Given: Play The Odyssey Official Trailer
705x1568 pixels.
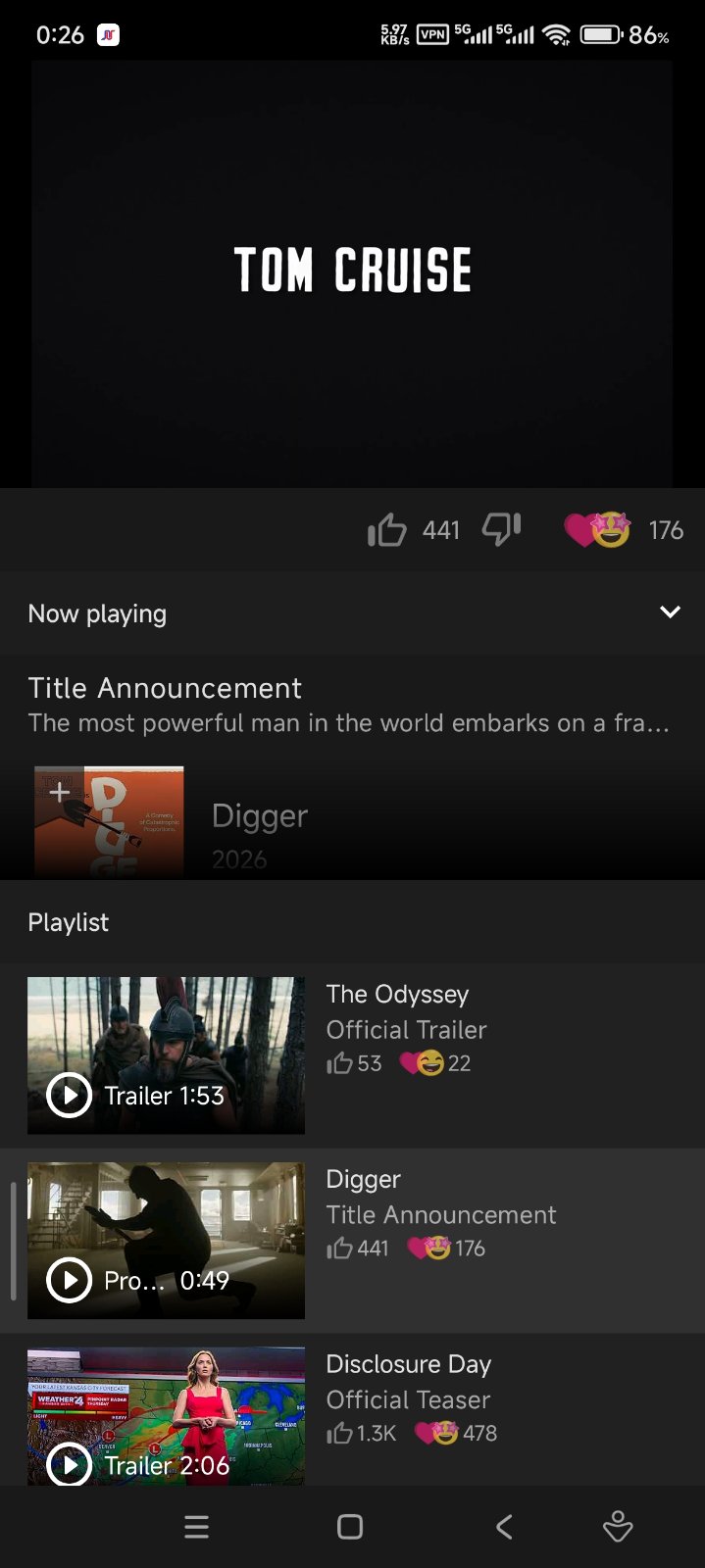Looking at the screenshot, I should click(166, 1054).
